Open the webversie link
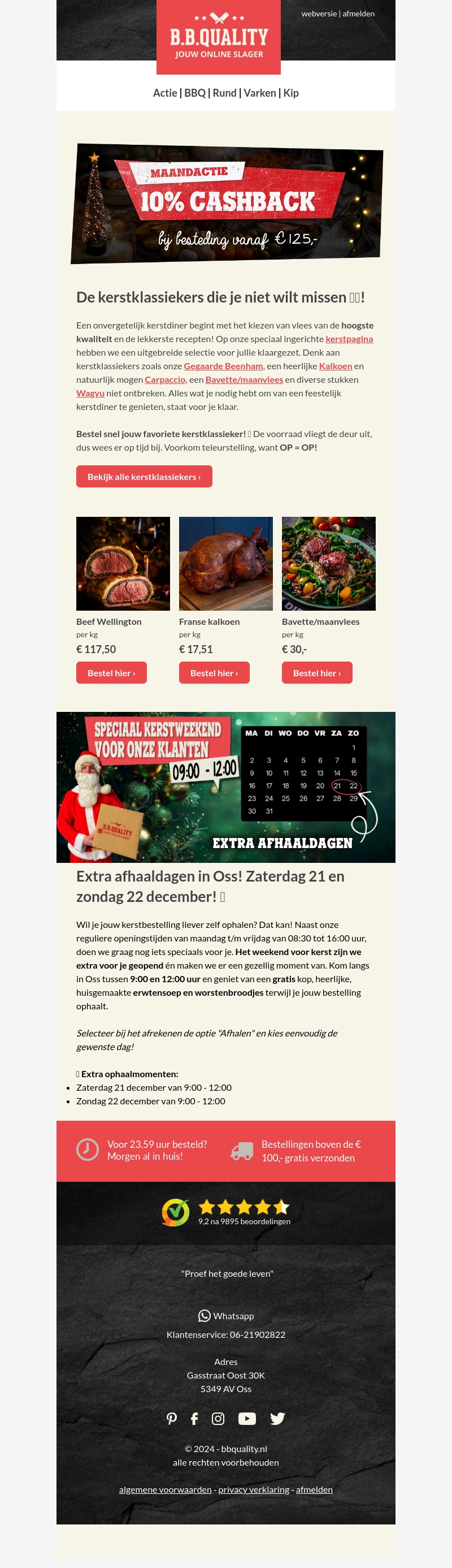Image resolution: width=452 pixels, height=1568 pixels. click(319, 14)
